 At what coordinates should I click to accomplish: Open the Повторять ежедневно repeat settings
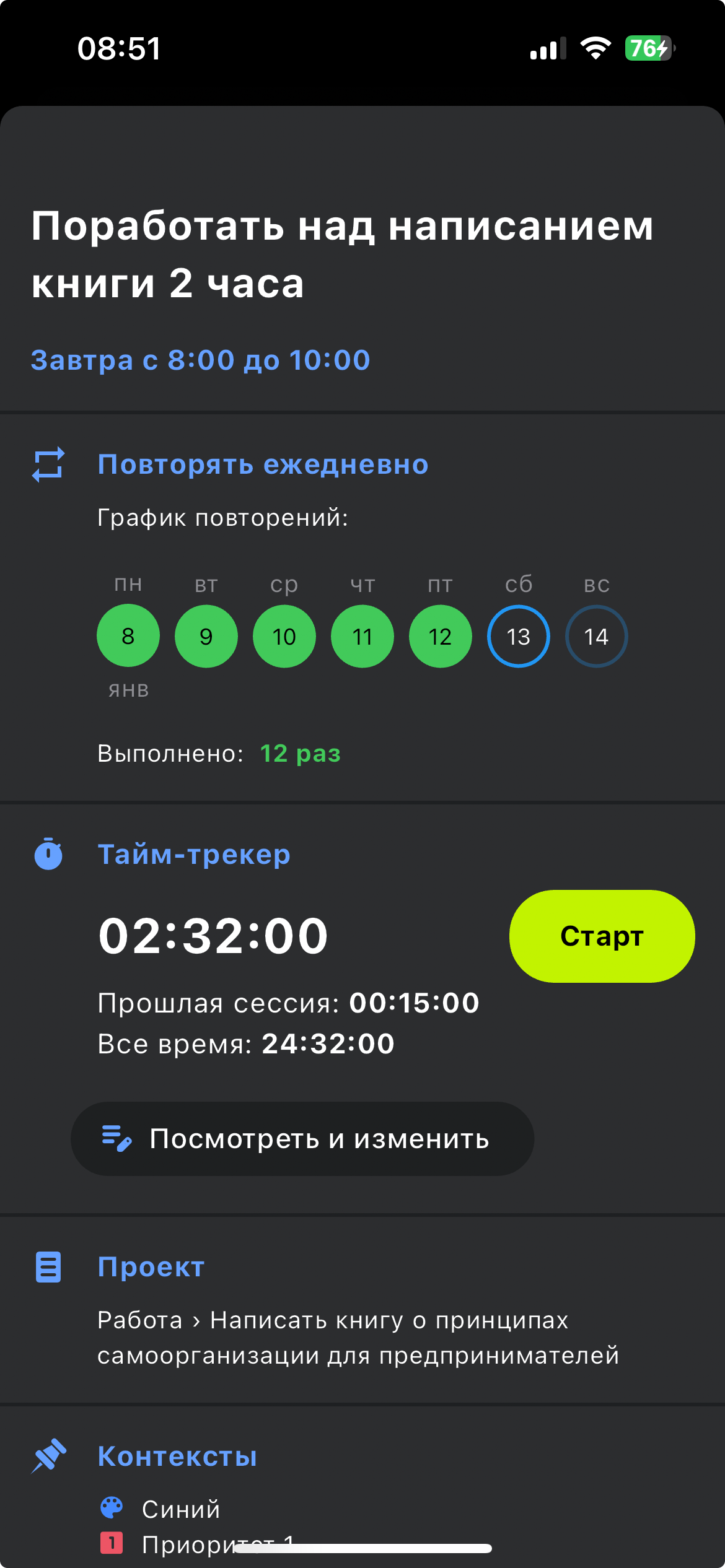pyautogui.click(x=263, y=464)
